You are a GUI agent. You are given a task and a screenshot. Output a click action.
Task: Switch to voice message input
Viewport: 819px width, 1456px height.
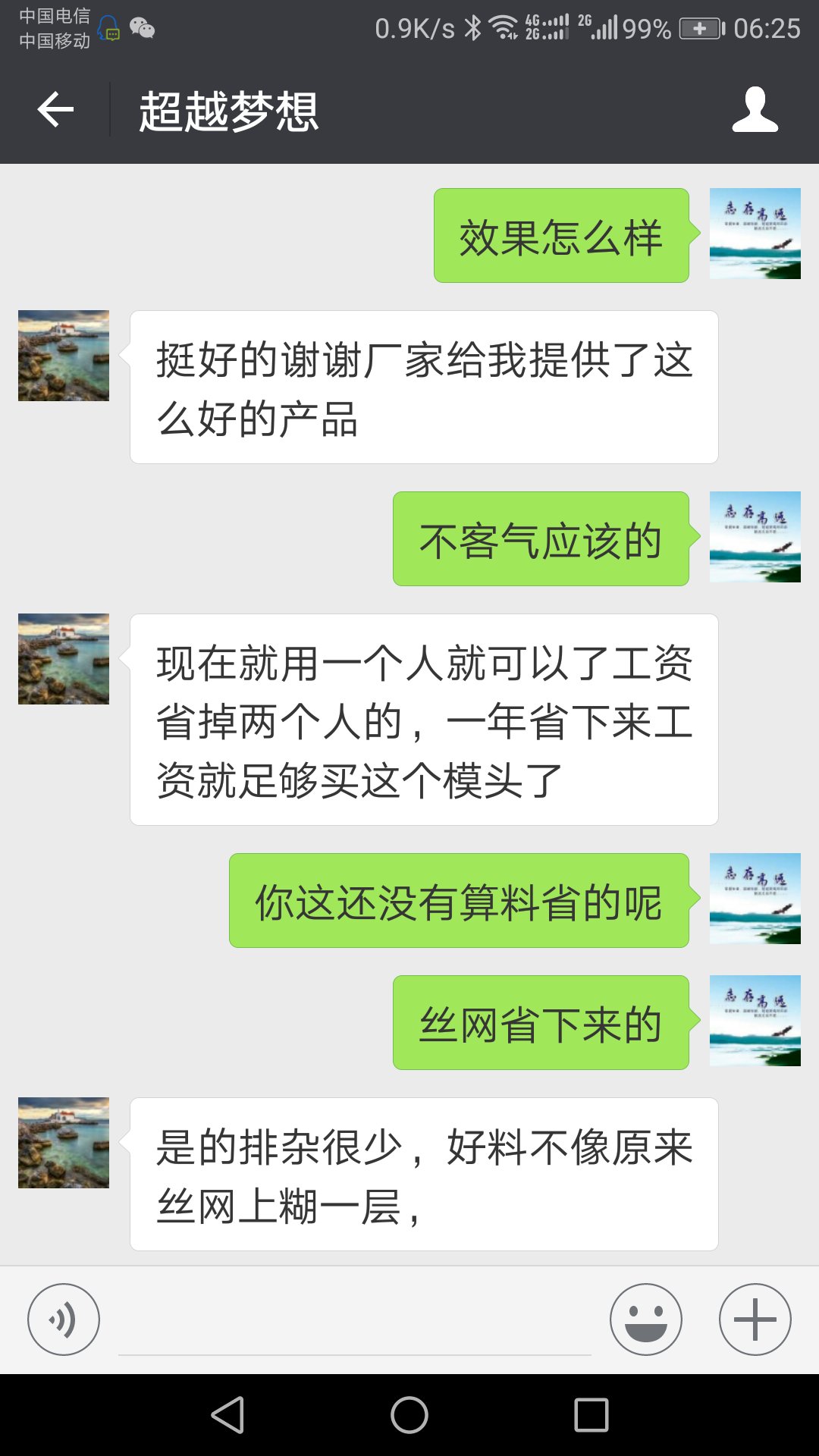click(x=64, y=1319)
